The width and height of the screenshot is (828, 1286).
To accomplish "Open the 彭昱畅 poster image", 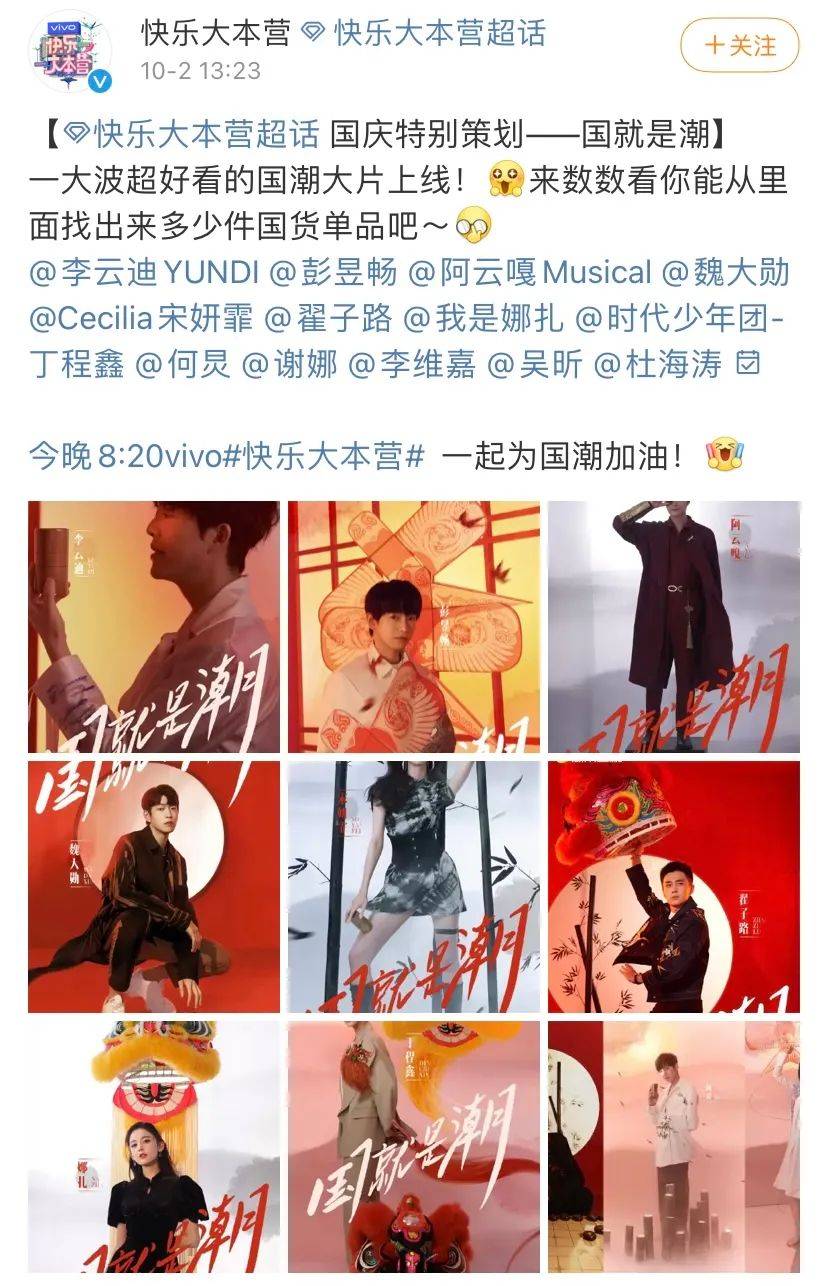I will [x=414, y=627].
